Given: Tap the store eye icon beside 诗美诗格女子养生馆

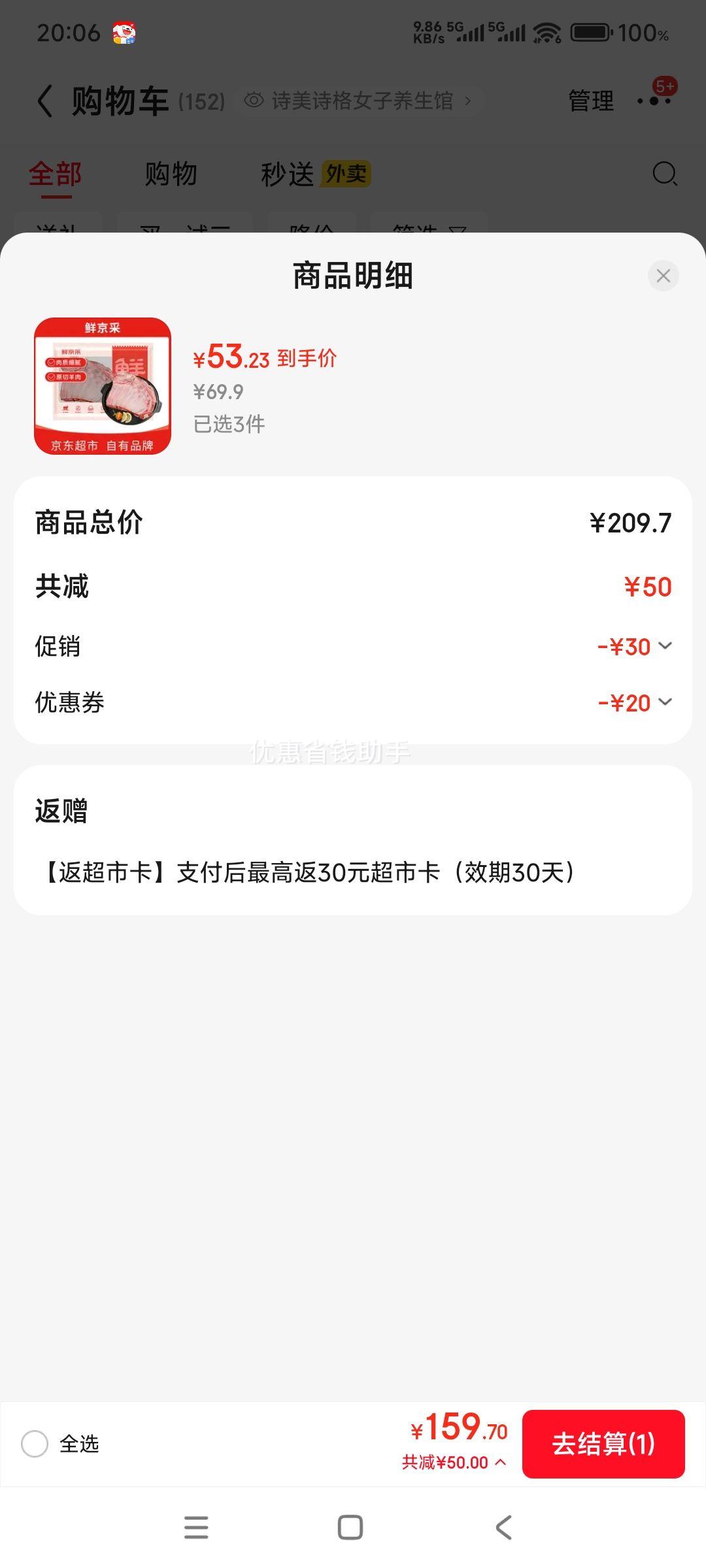Looking at the screenshot, I should (x=254, y=101).
